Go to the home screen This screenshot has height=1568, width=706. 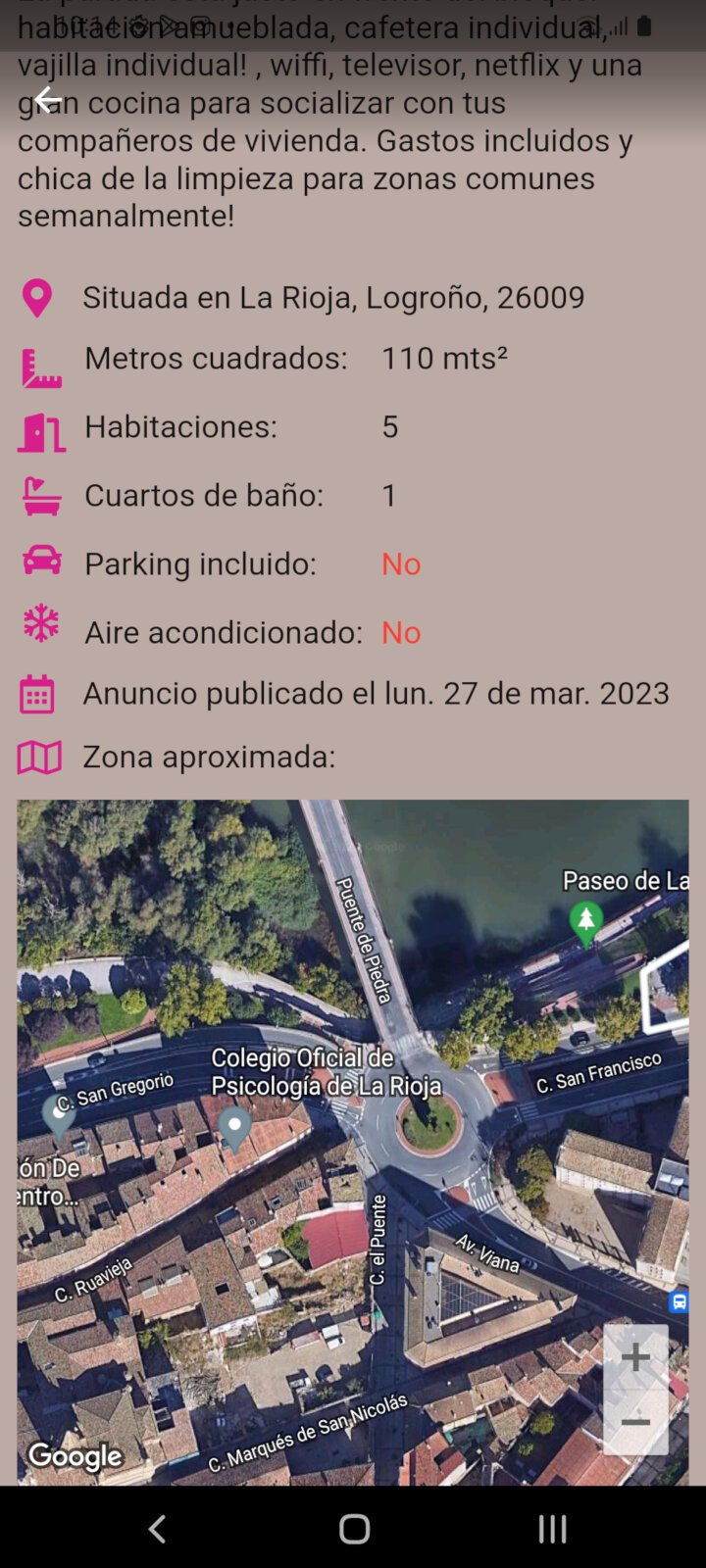[354, 1528]
